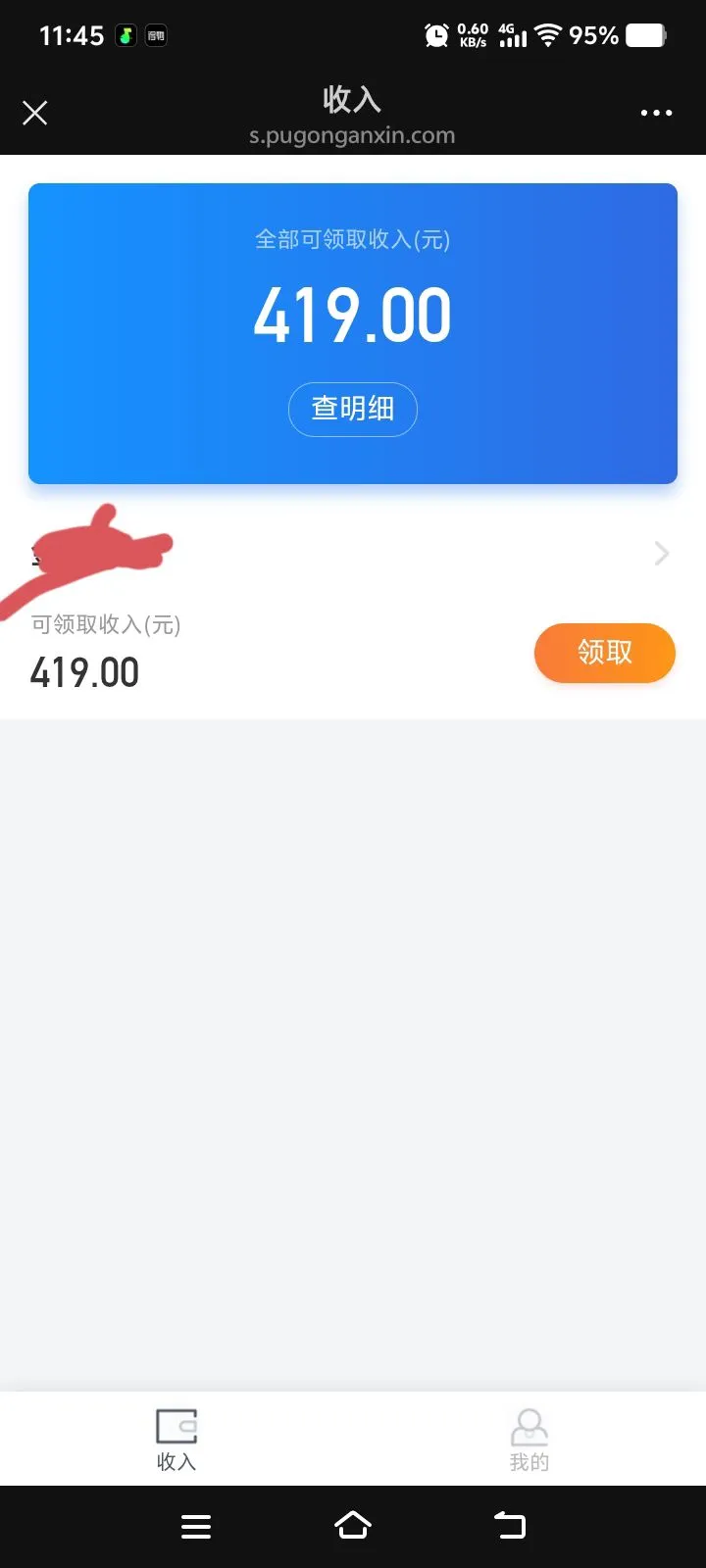Viewport: 706px width, 1568px height.
Task: Tap the orange 领取 button
Action: coord(604,653)
